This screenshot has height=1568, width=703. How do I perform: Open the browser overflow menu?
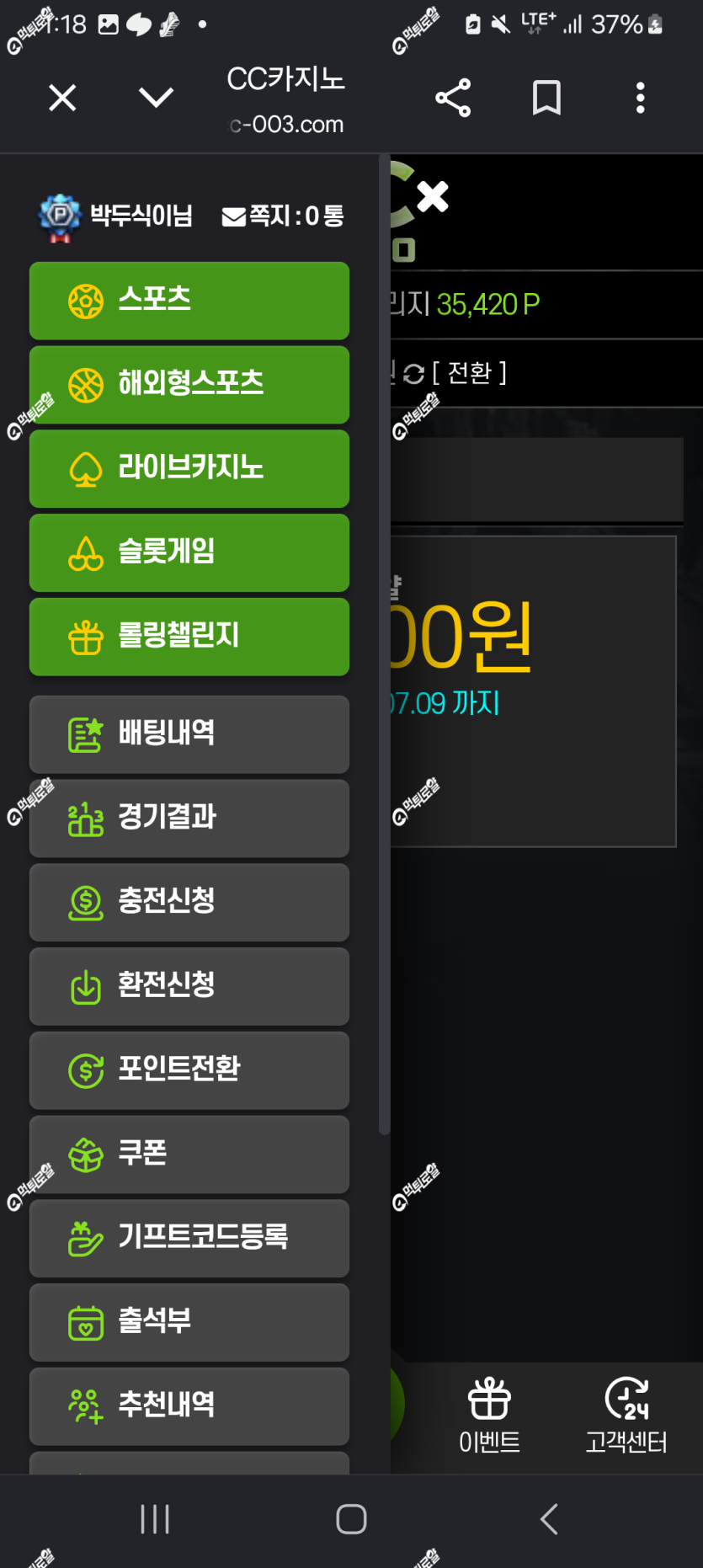[x=641, y=98]
